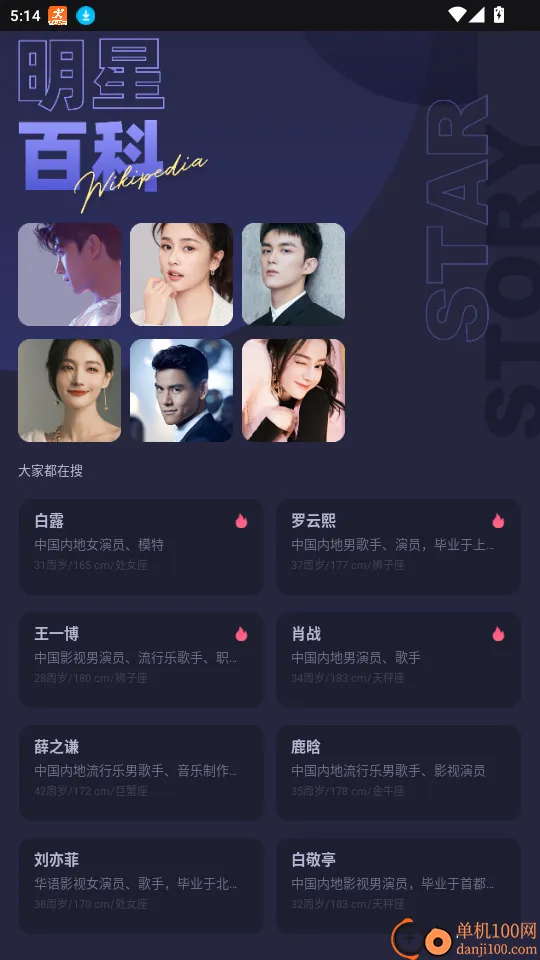Viewport: 540px width, 960px height.
Task: View the 肖战 card
Action: [399, 660]
